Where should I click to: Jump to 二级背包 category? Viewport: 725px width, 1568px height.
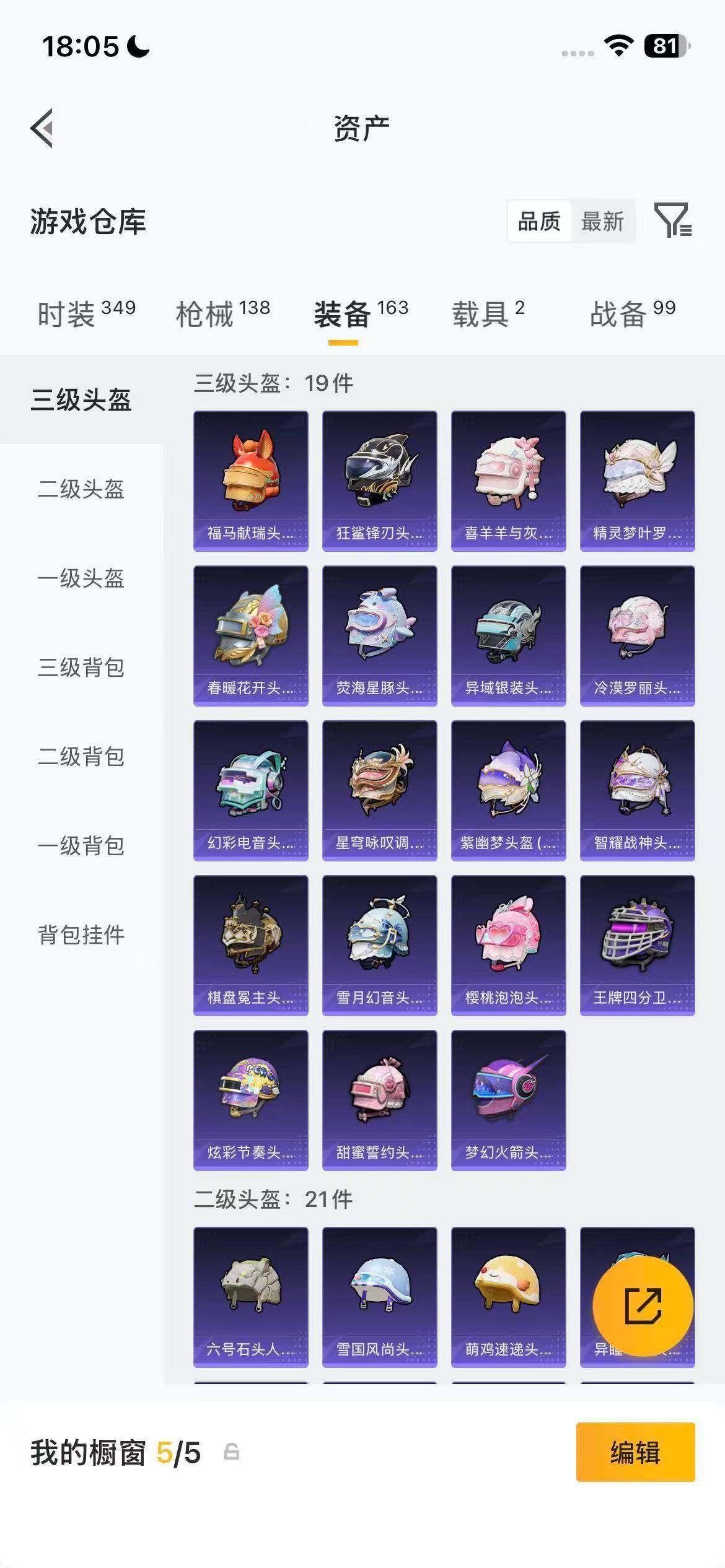[81, 757]
